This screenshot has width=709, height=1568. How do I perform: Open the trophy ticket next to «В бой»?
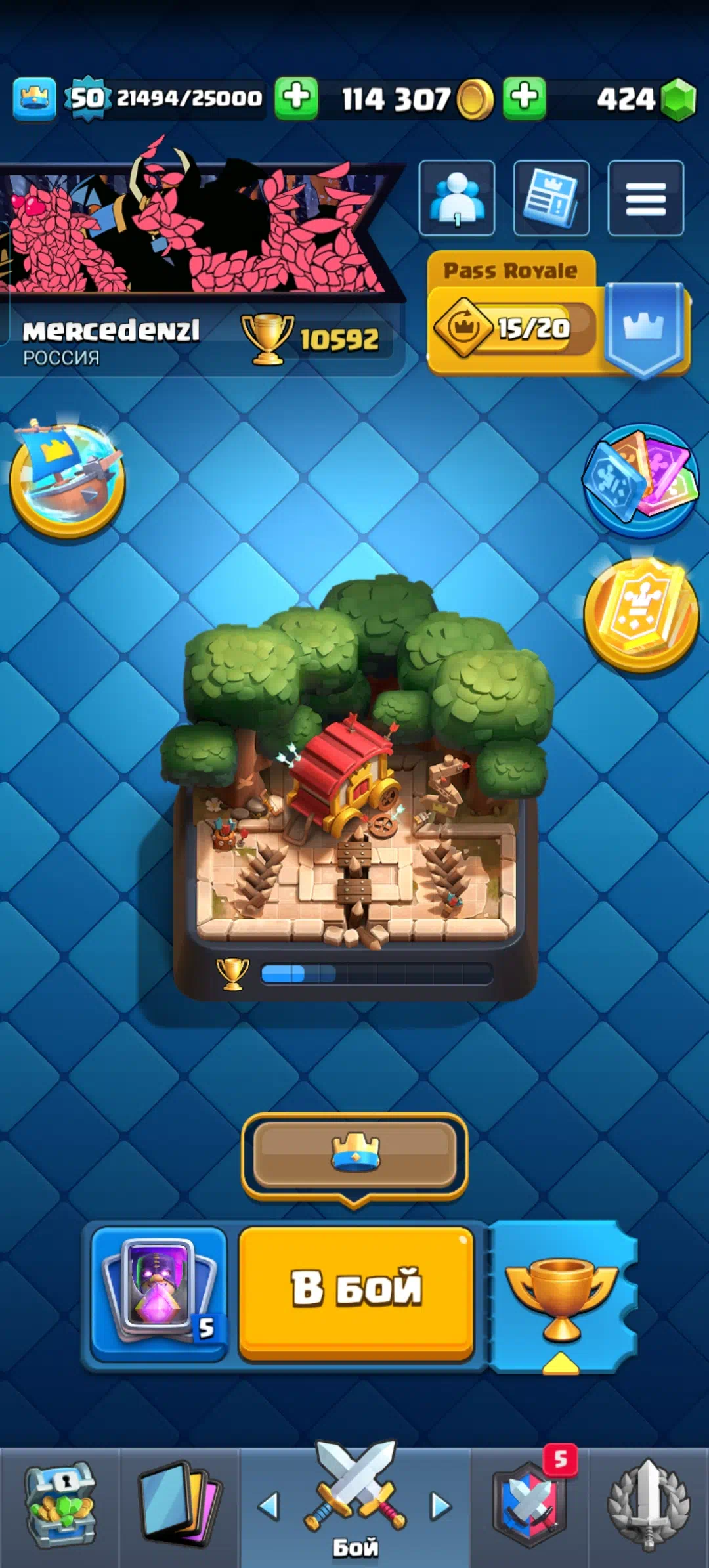click(562, 1296)
